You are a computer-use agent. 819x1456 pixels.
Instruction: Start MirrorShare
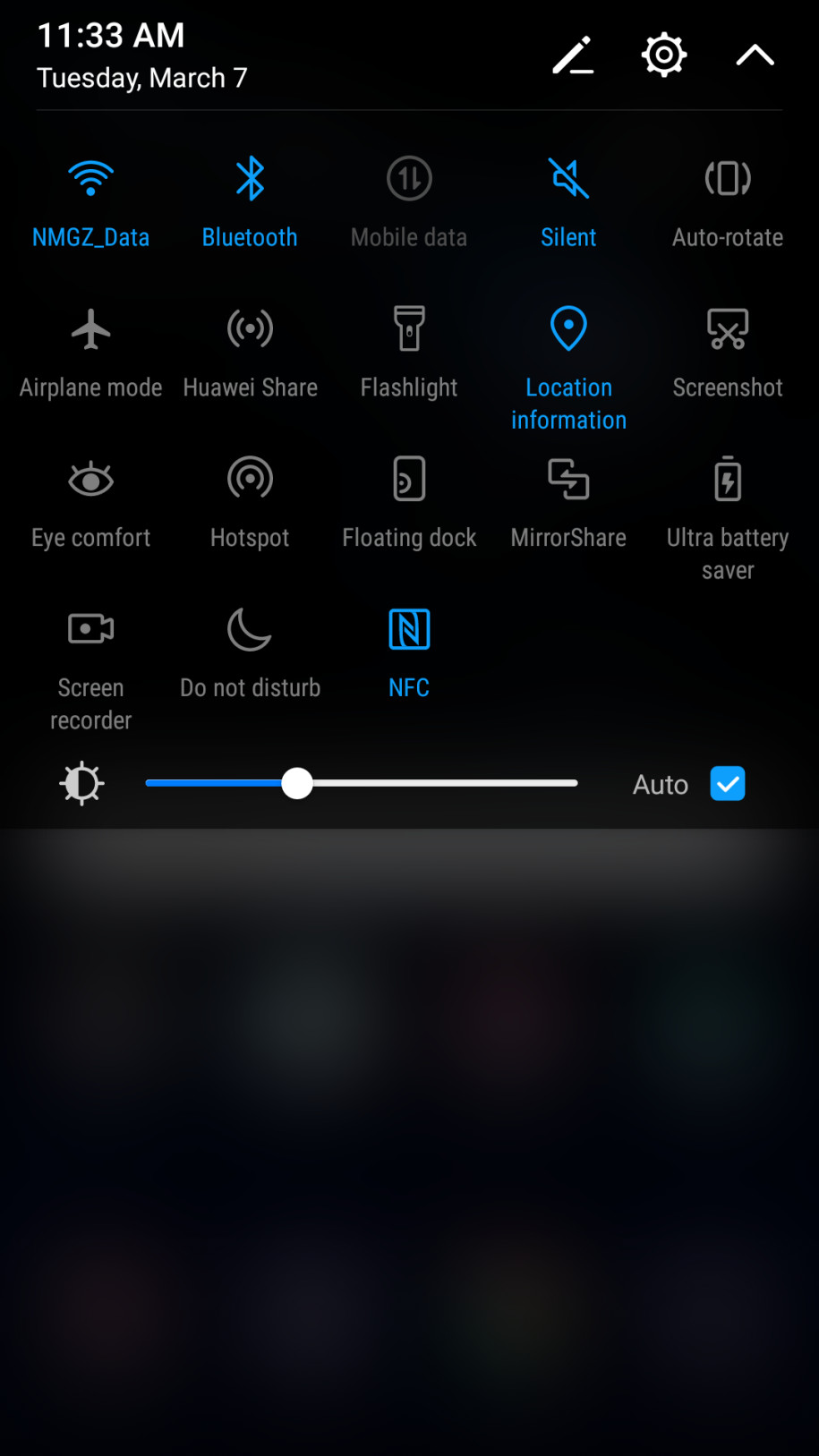click(x=568, y=480)
